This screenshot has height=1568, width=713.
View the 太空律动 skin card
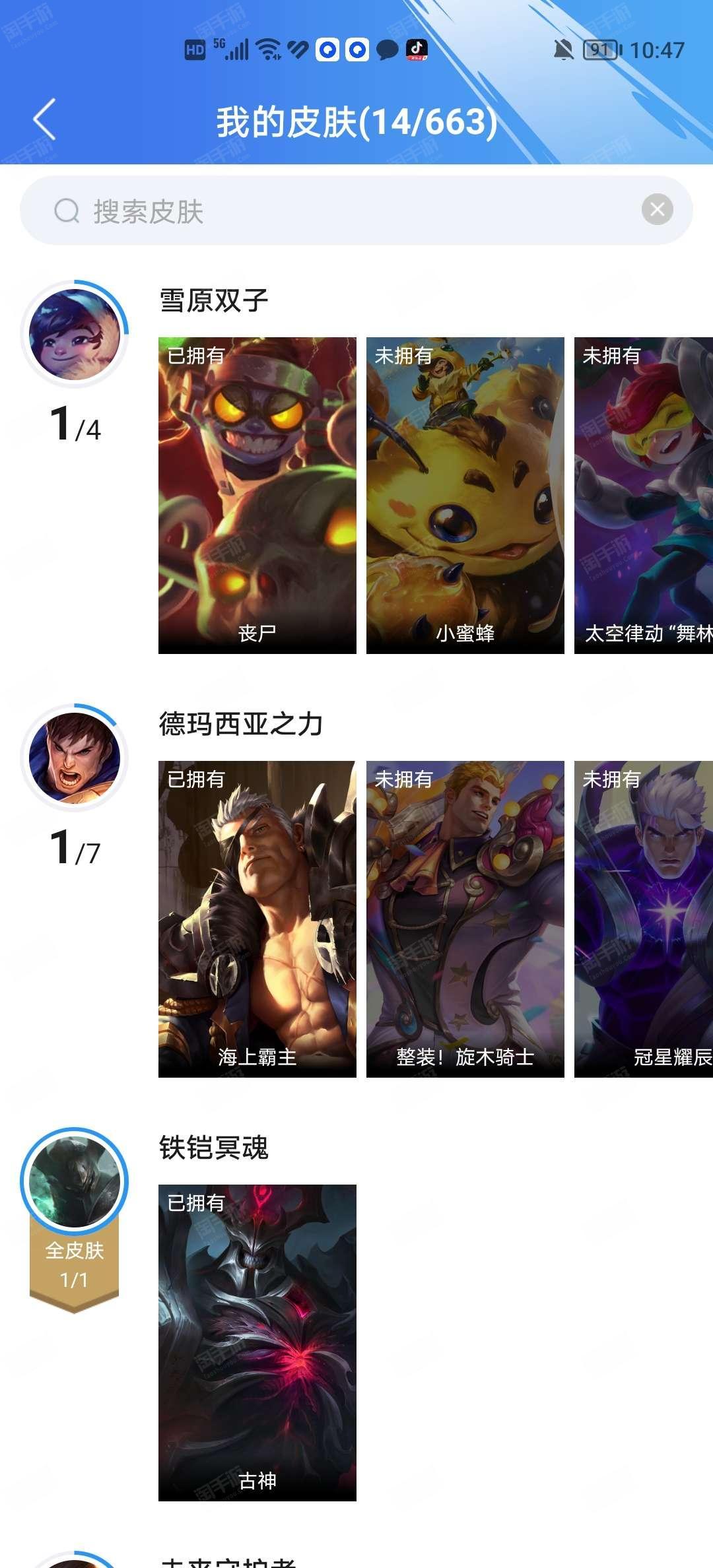click(644, 495)
